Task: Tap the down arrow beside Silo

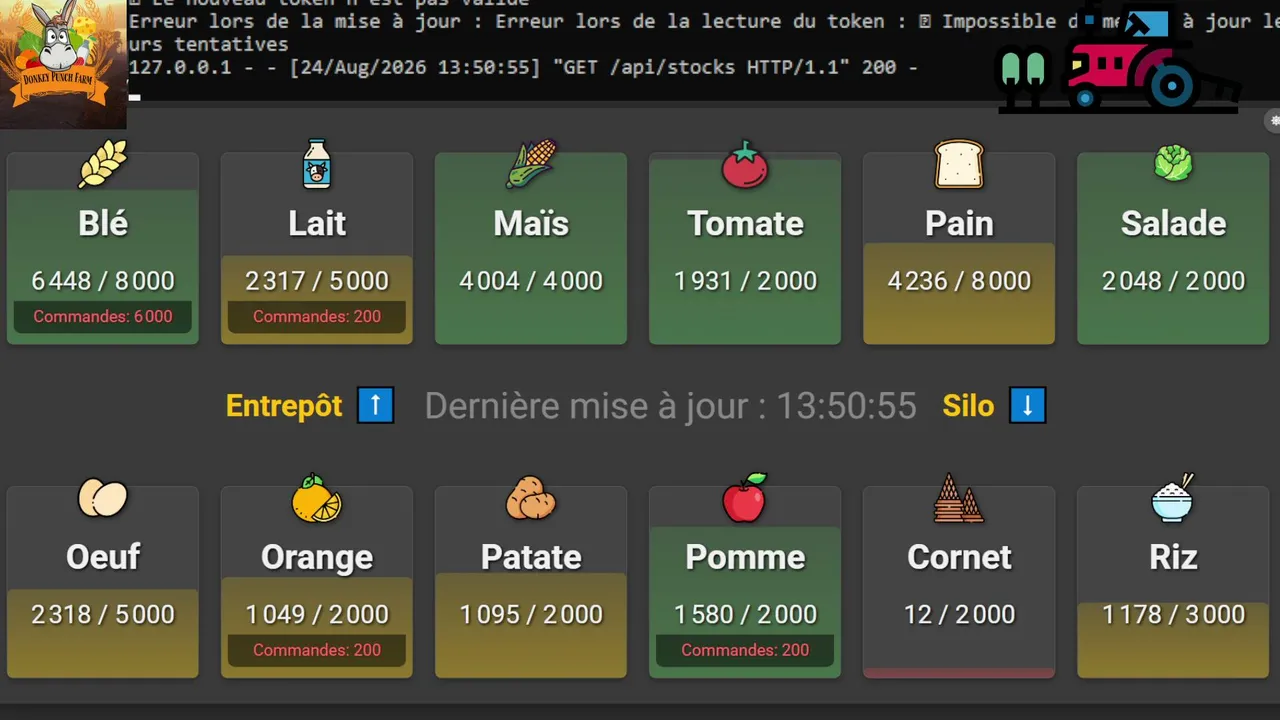Action: click(1027, 406)
